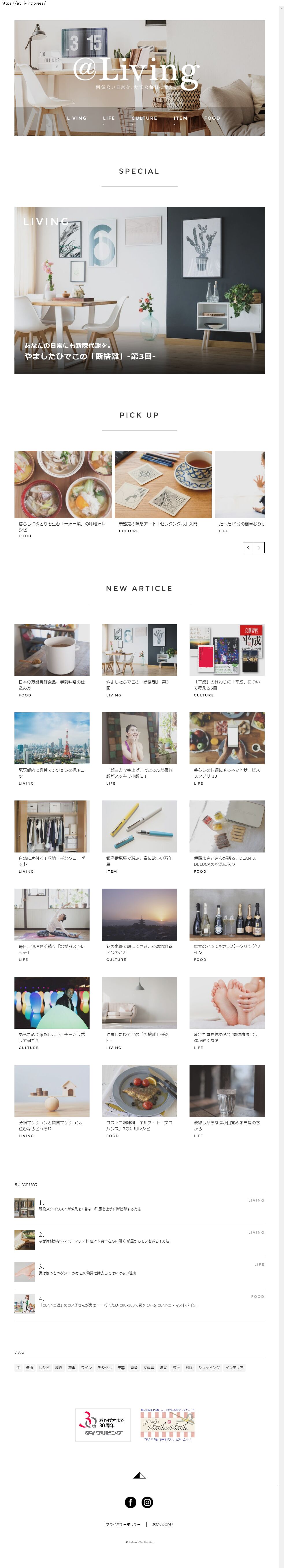284x1568 pixels.
Task: Go to the FOOD category in header
Action: click(212, 118)
